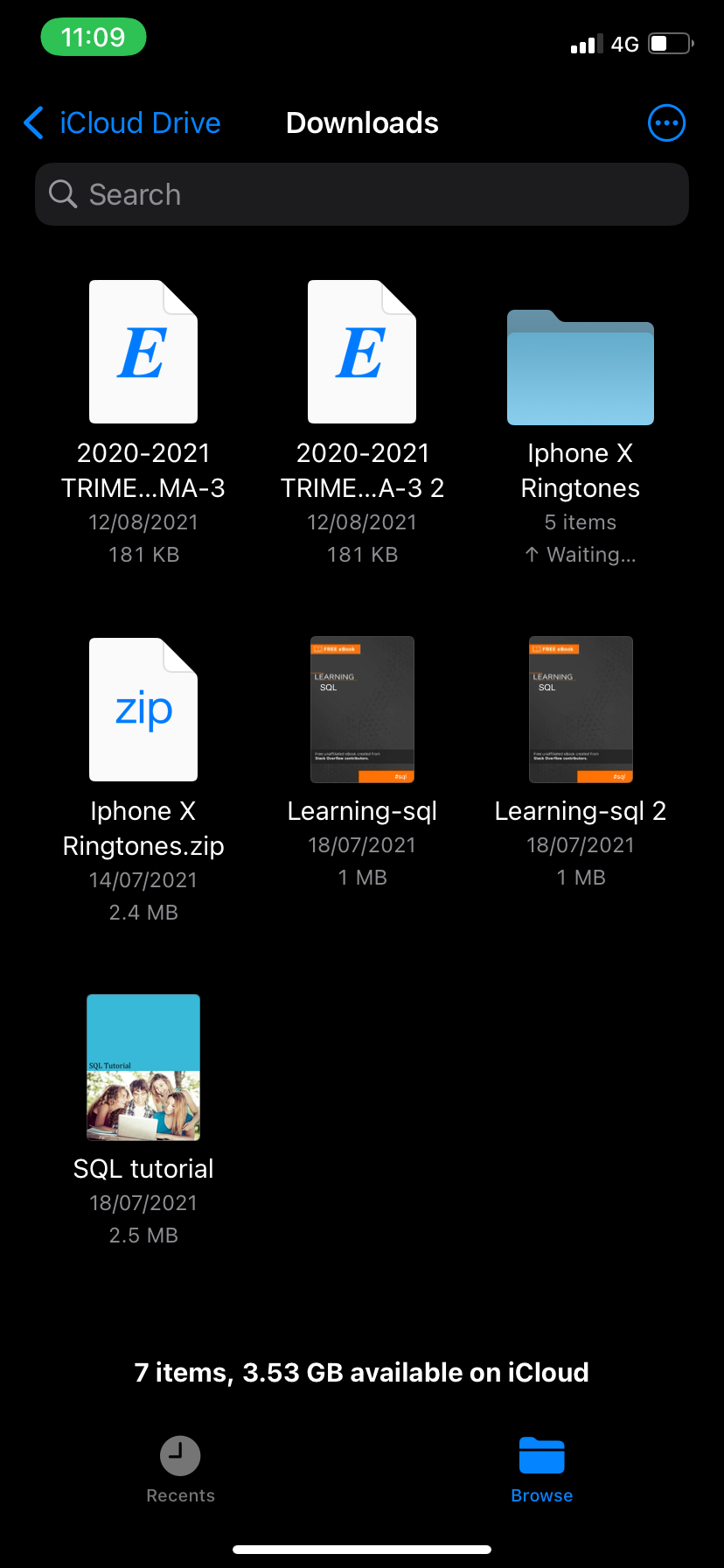Open the Iphone X Ringtones folder

(581, 368)
